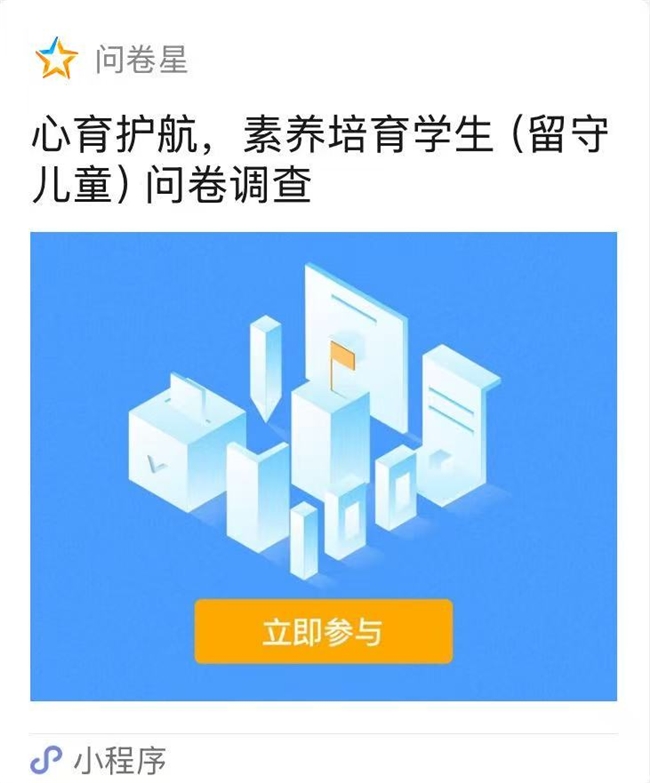This screenshot has width=650, height=783.
Task: Open the 问卷星 survey mini-program card
Action: tap(323, 465)
